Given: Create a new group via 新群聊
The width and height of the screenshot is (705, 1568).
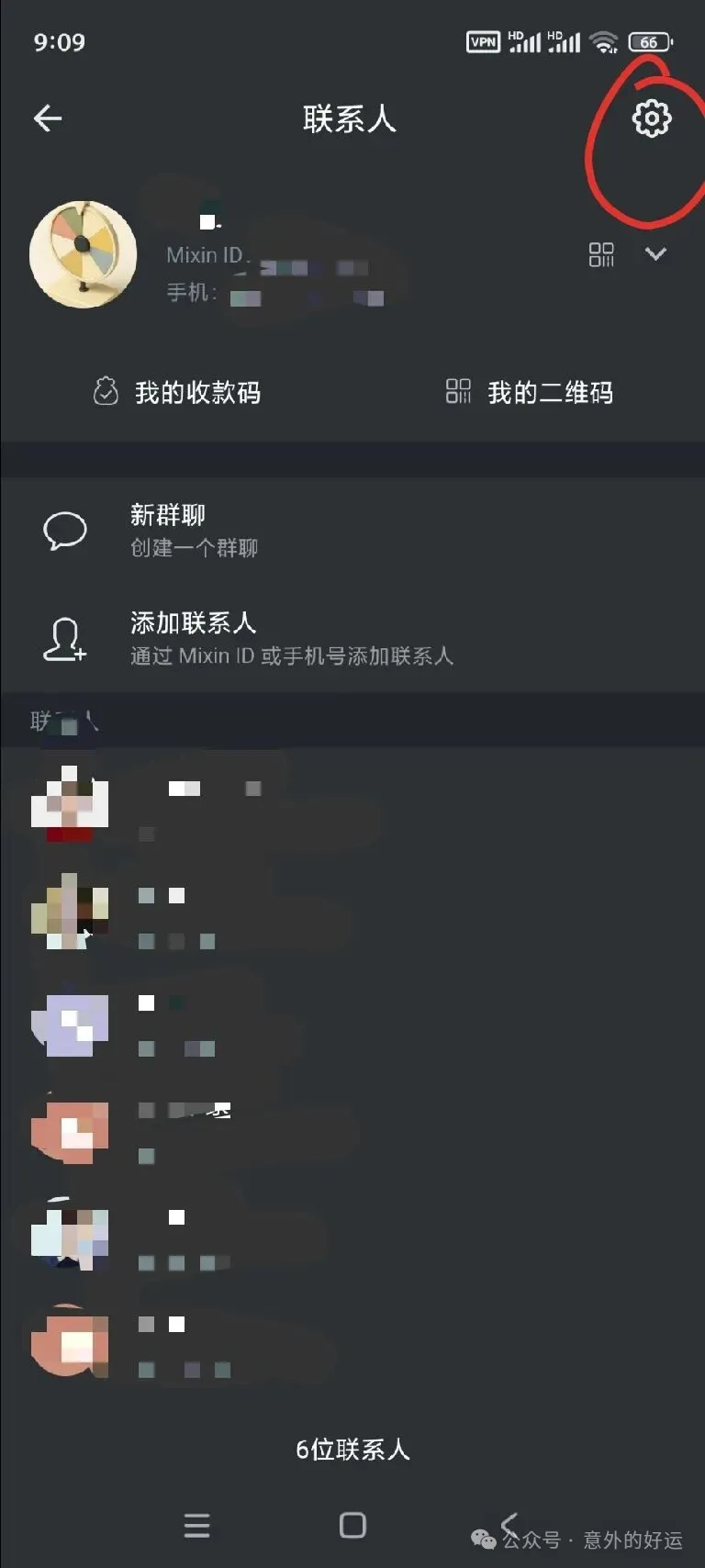Looking at the screenshot, I should point(168,530).
